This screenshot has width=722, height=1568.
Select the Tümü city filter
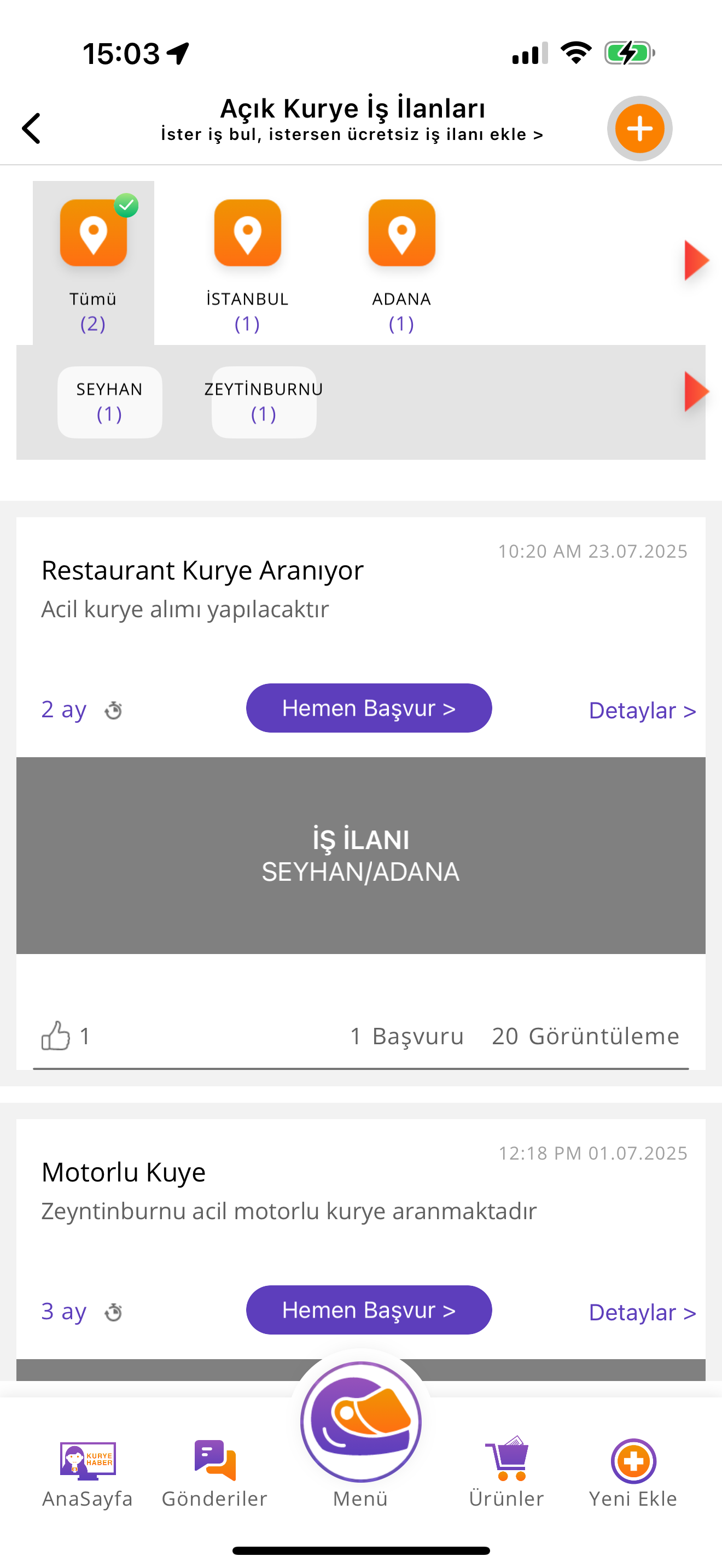[x=93, y=263]
